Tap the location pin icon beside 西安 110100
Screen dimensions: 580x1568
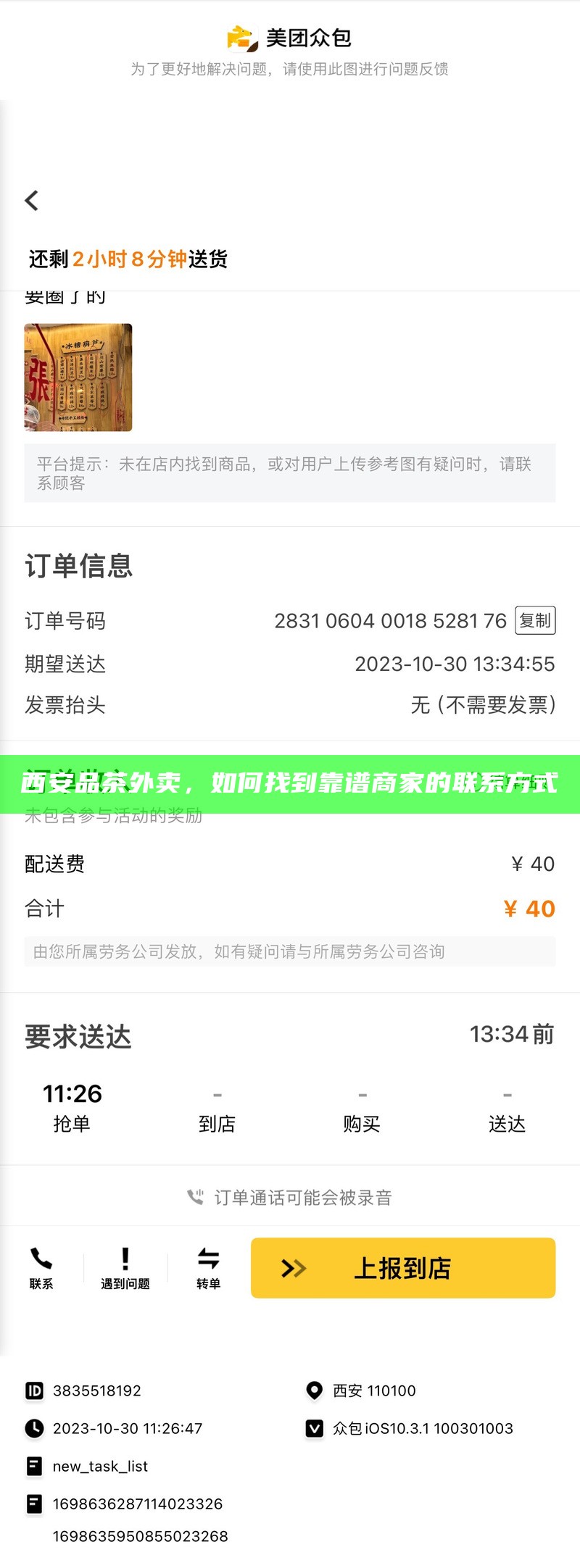pos(313,1391)
